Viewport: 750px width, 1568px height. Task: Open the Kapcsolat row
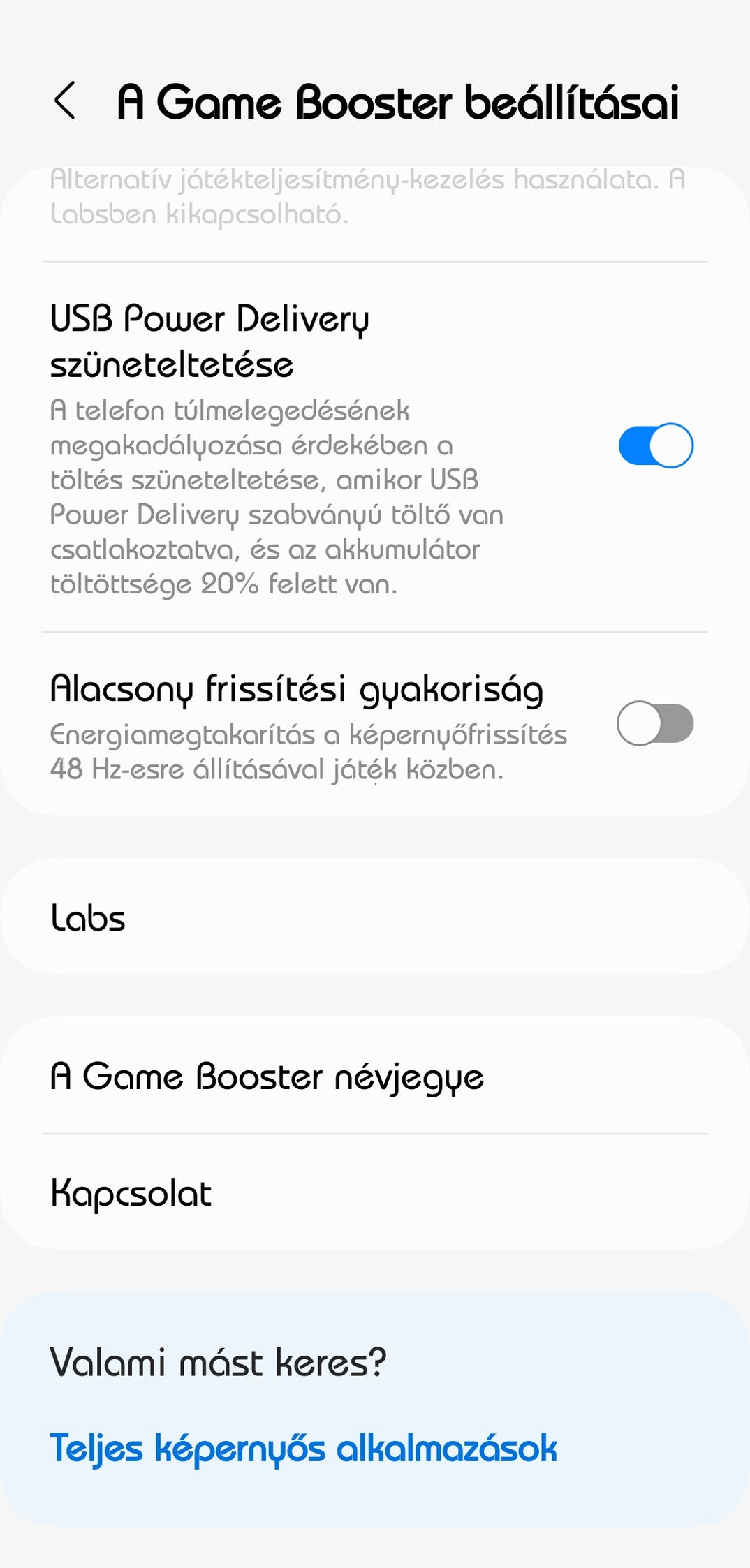pos(375,1192)
